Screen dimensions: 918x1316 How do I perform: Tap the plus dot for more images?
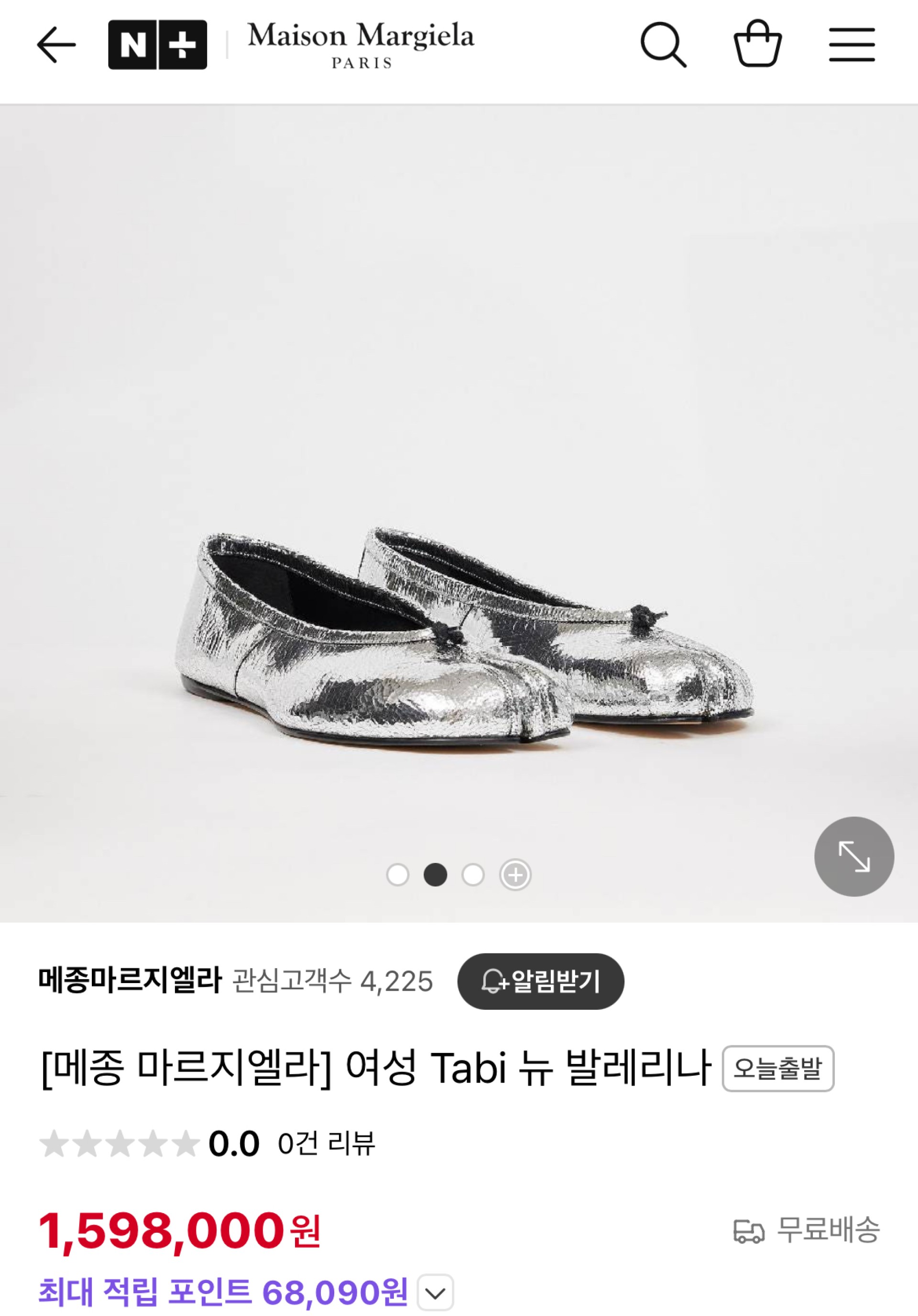coord(515,874)
